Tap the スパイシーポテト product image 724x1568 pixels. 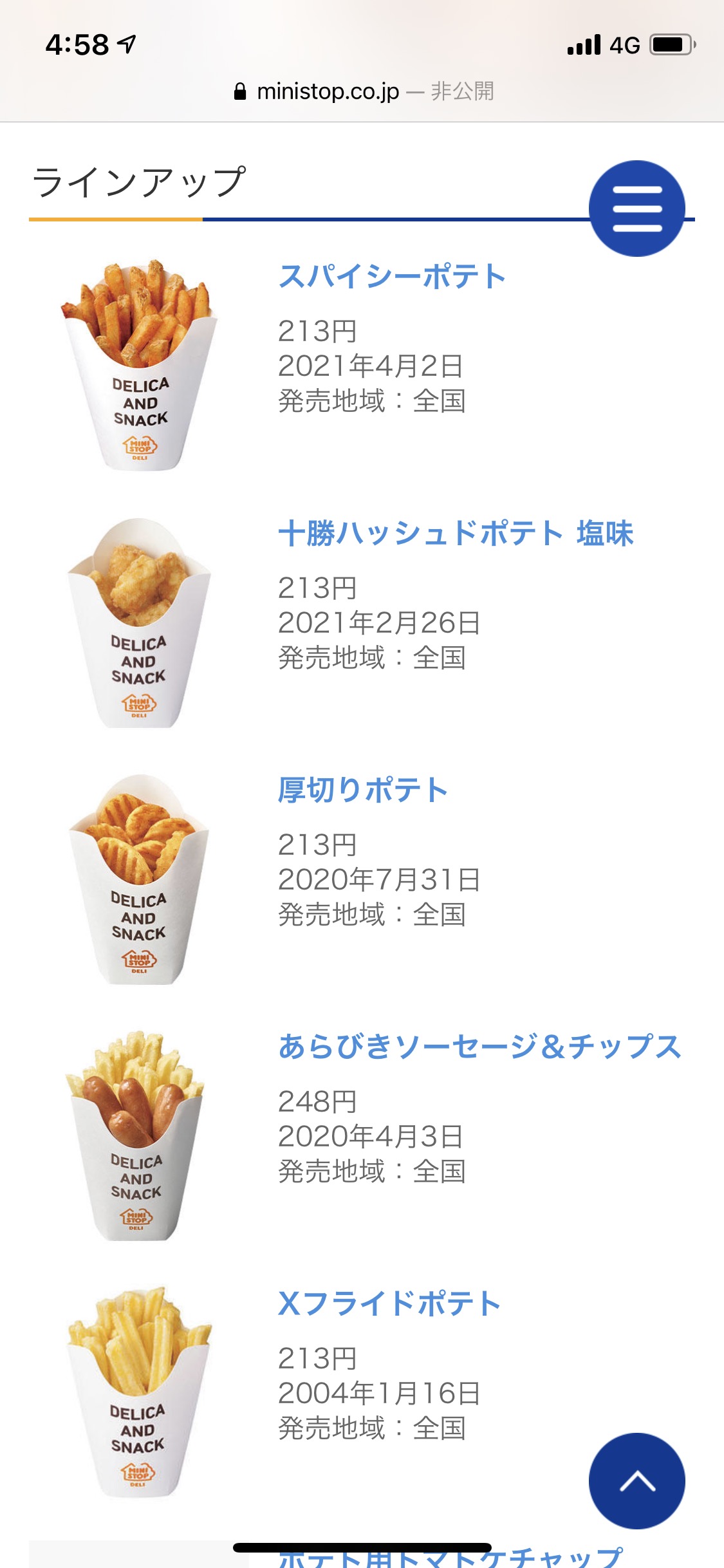click(x=140, y=364)
